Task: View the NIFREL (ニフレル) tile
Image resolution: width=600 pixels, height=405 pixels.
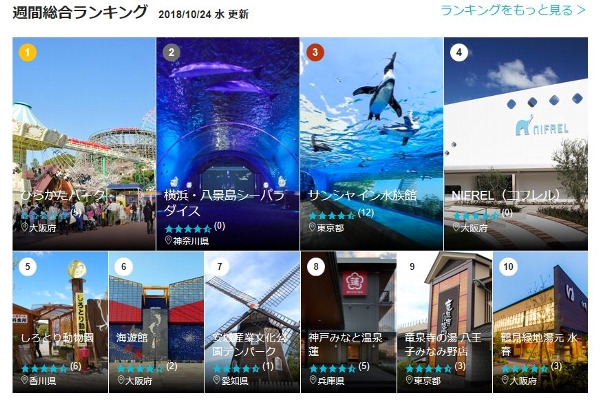Action: [515, 143]
